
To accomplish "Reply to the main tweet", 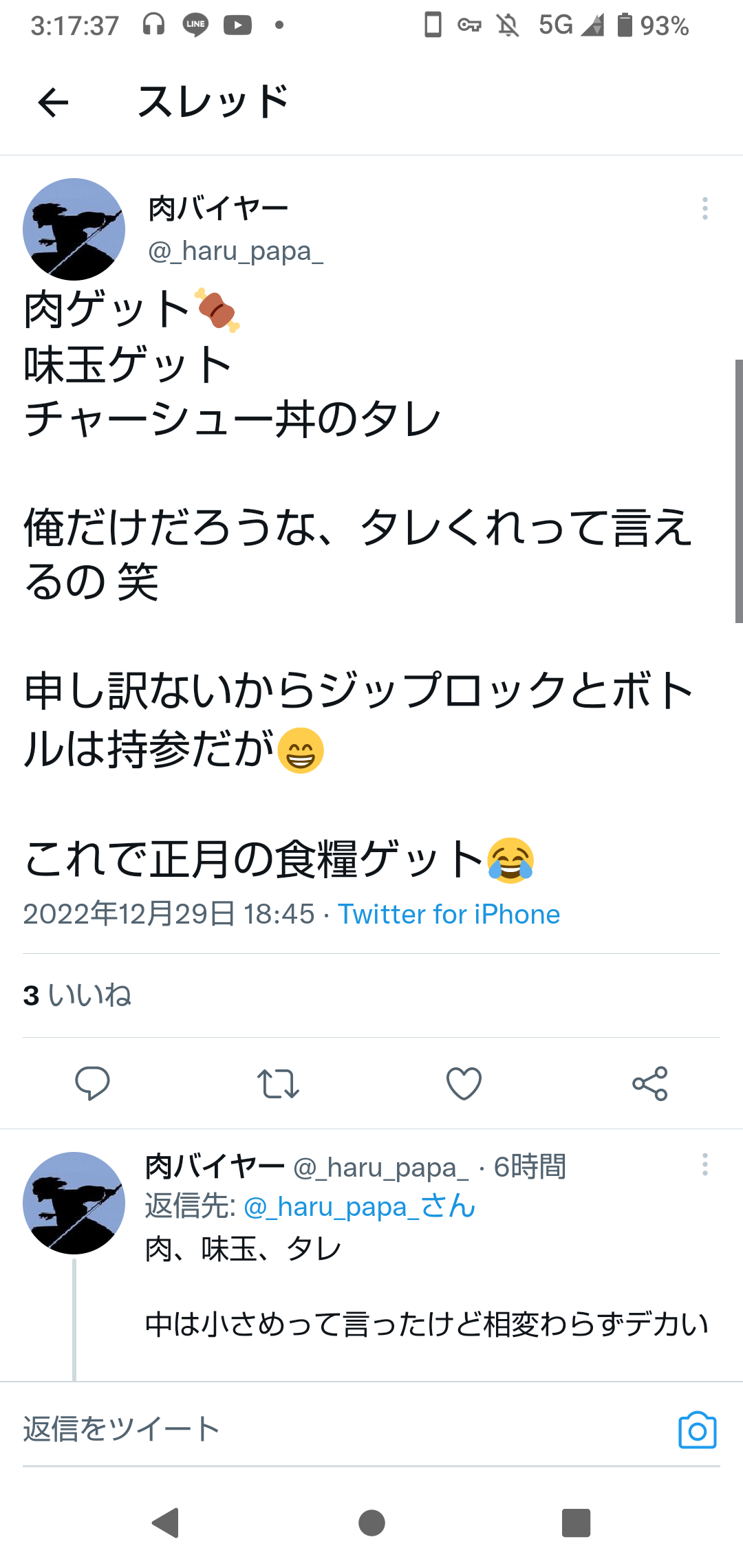I will [92, 1084].
